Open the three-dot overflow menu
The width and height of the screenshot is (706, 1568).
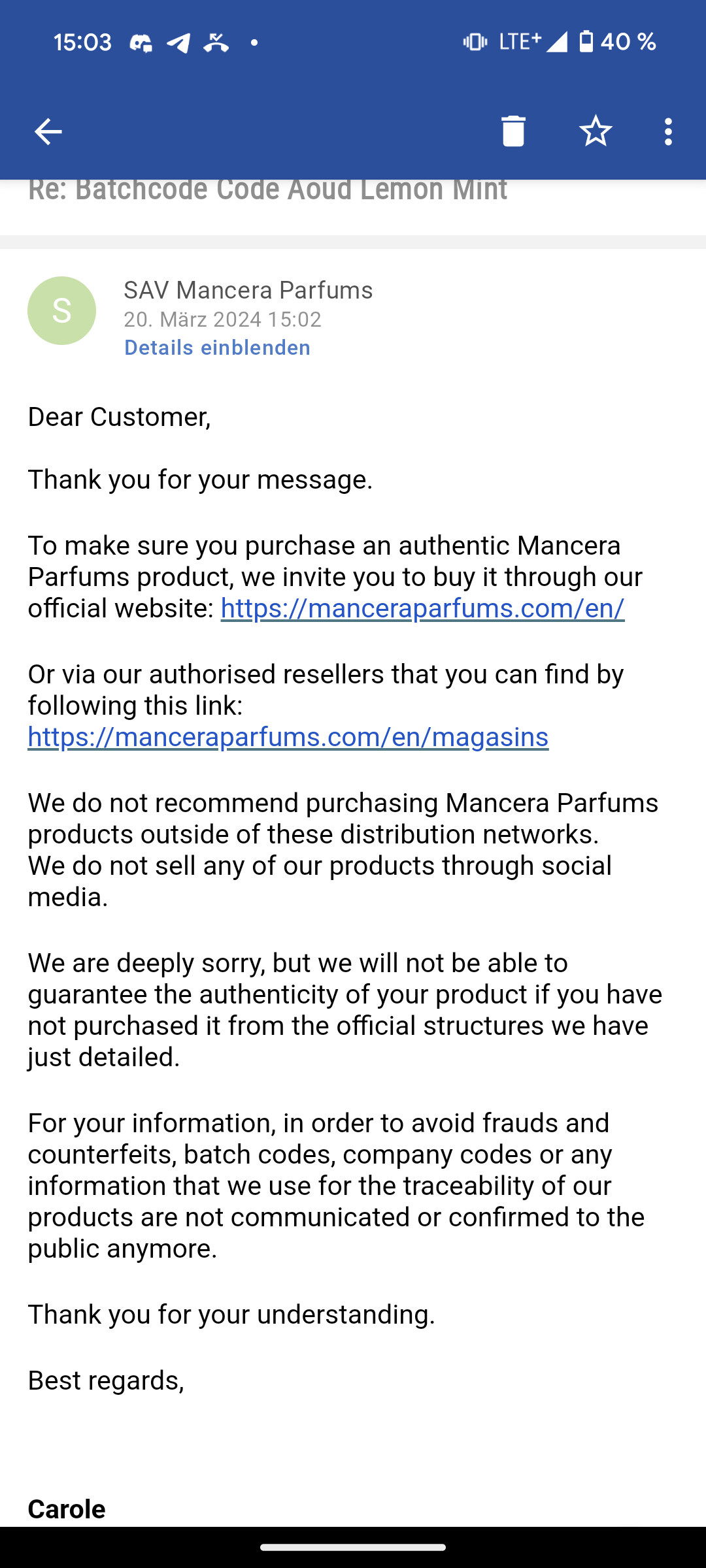click(667, 131)
